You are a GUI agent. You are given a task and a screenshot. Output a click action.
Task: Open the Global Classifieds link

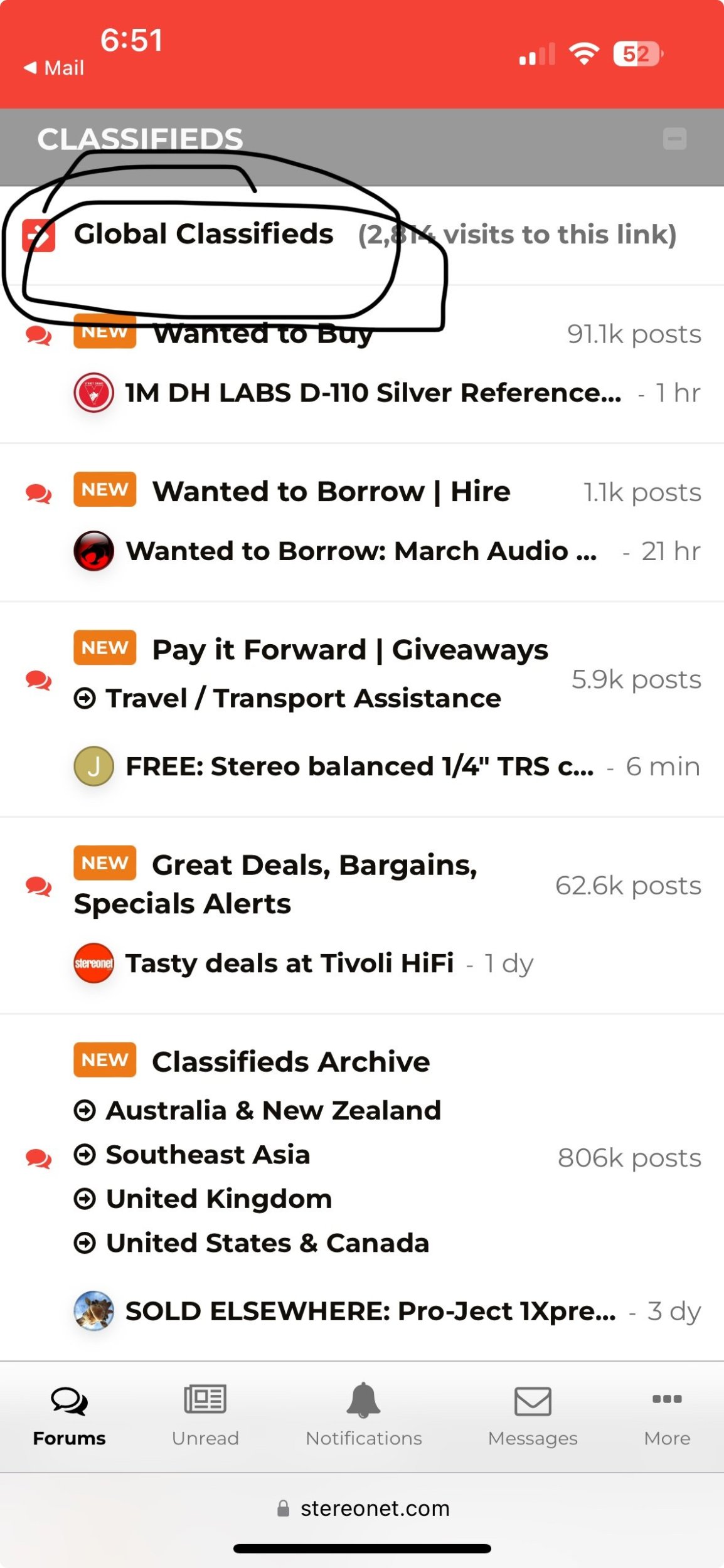point(203,234)
